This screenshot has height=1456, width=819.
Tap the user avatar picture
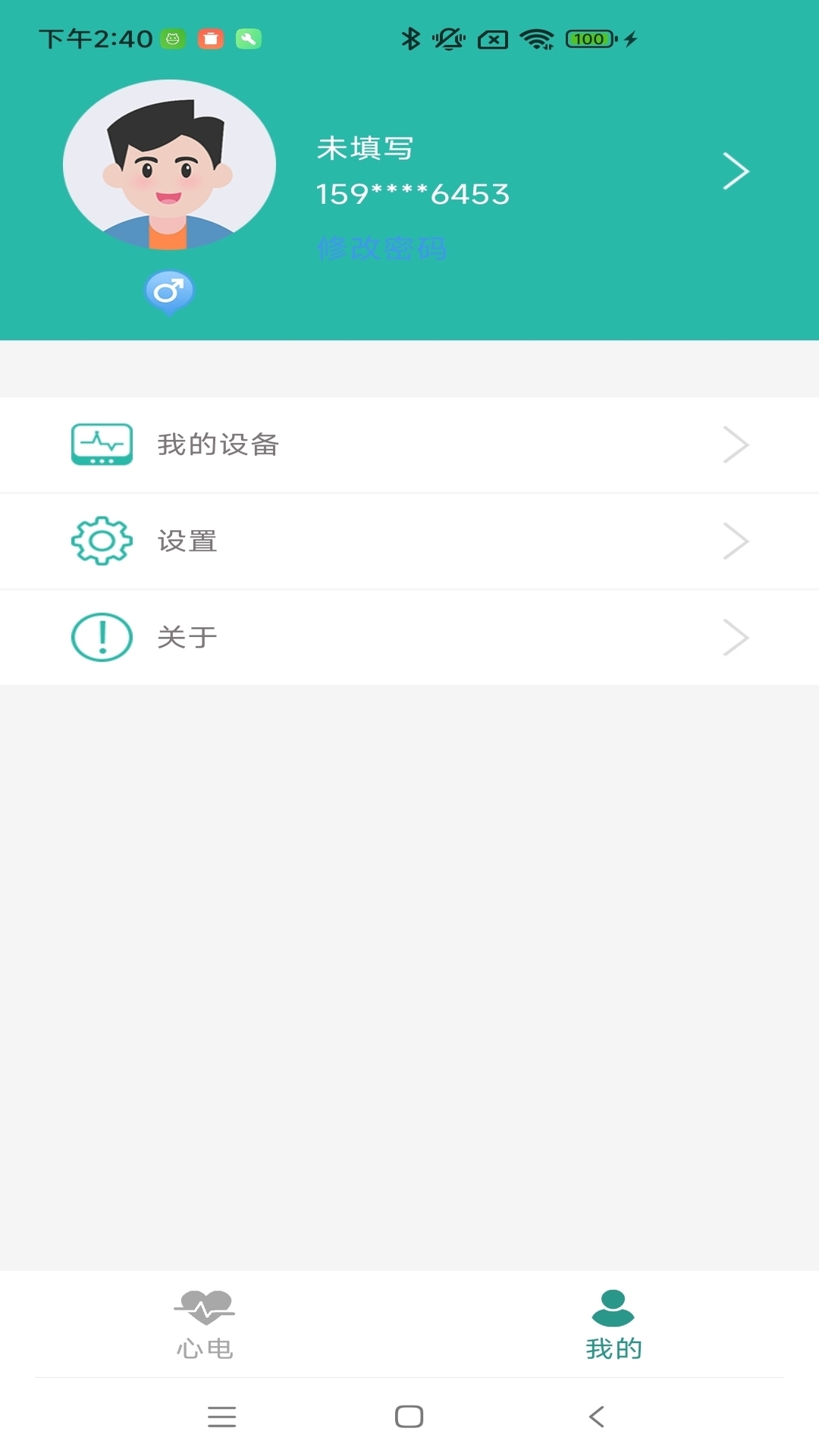(169, 165)
